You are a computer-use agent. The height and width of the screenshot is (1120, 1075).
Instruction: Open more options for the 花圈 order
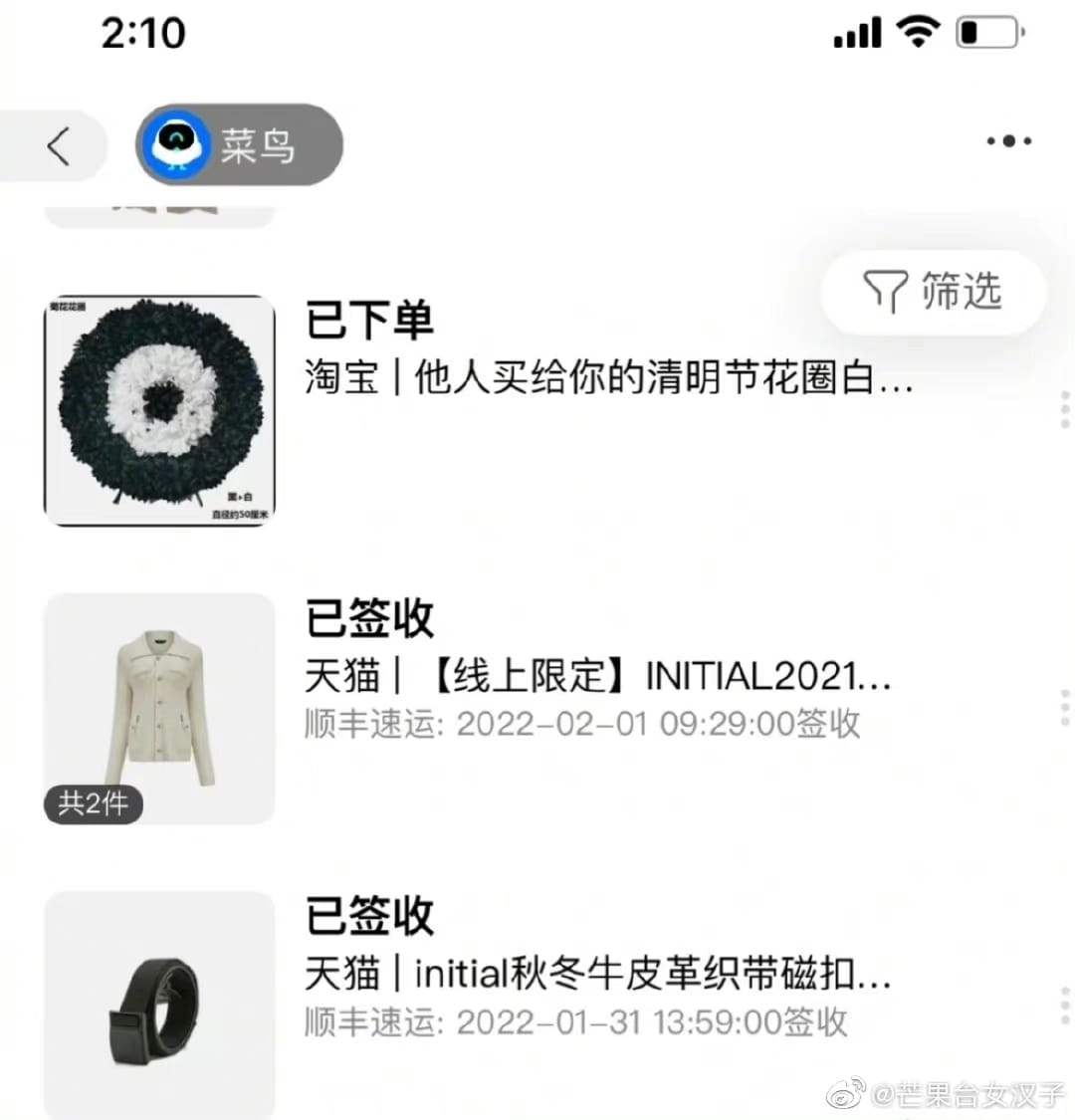tap(1064, 409)
